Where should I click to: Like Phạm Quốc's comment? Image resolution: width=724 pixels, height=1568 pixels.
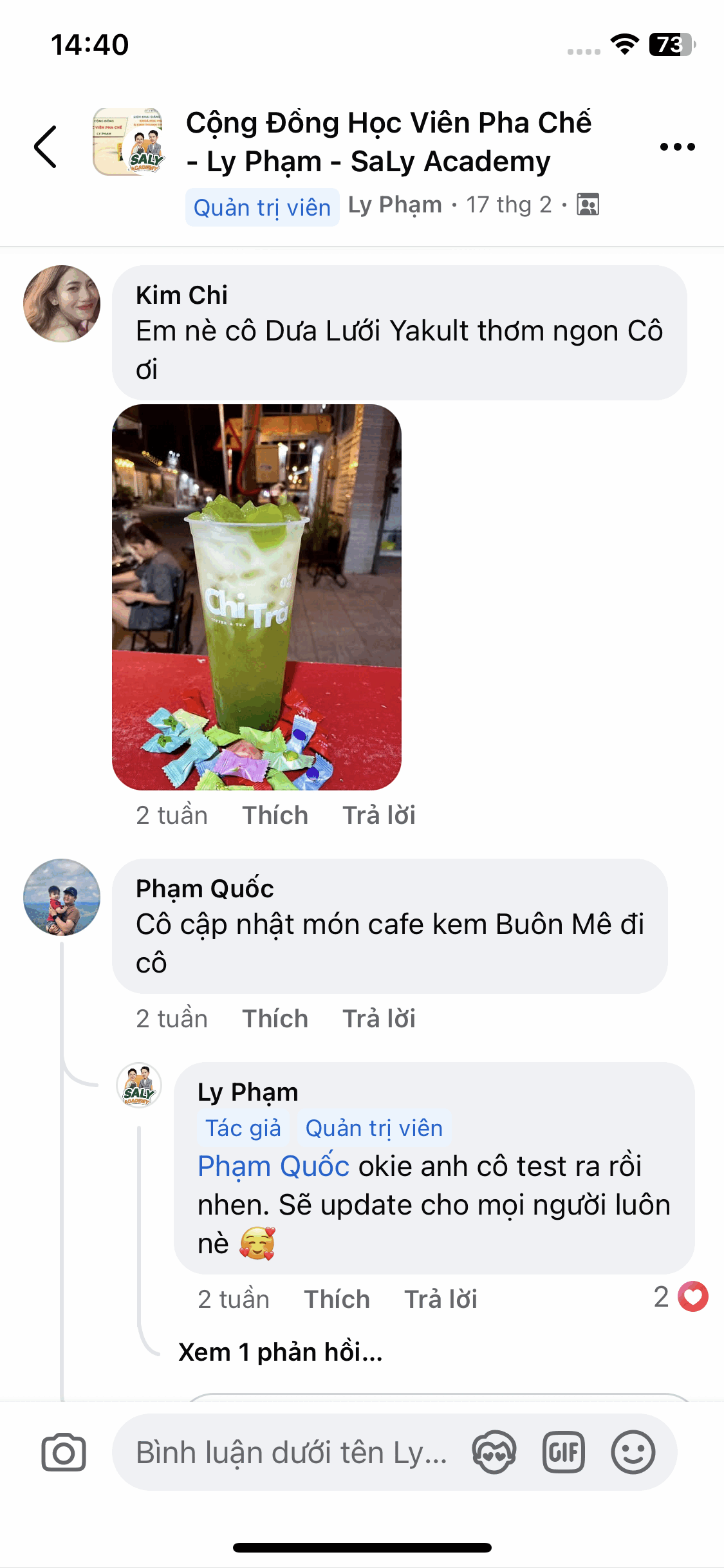[275, 1018]
